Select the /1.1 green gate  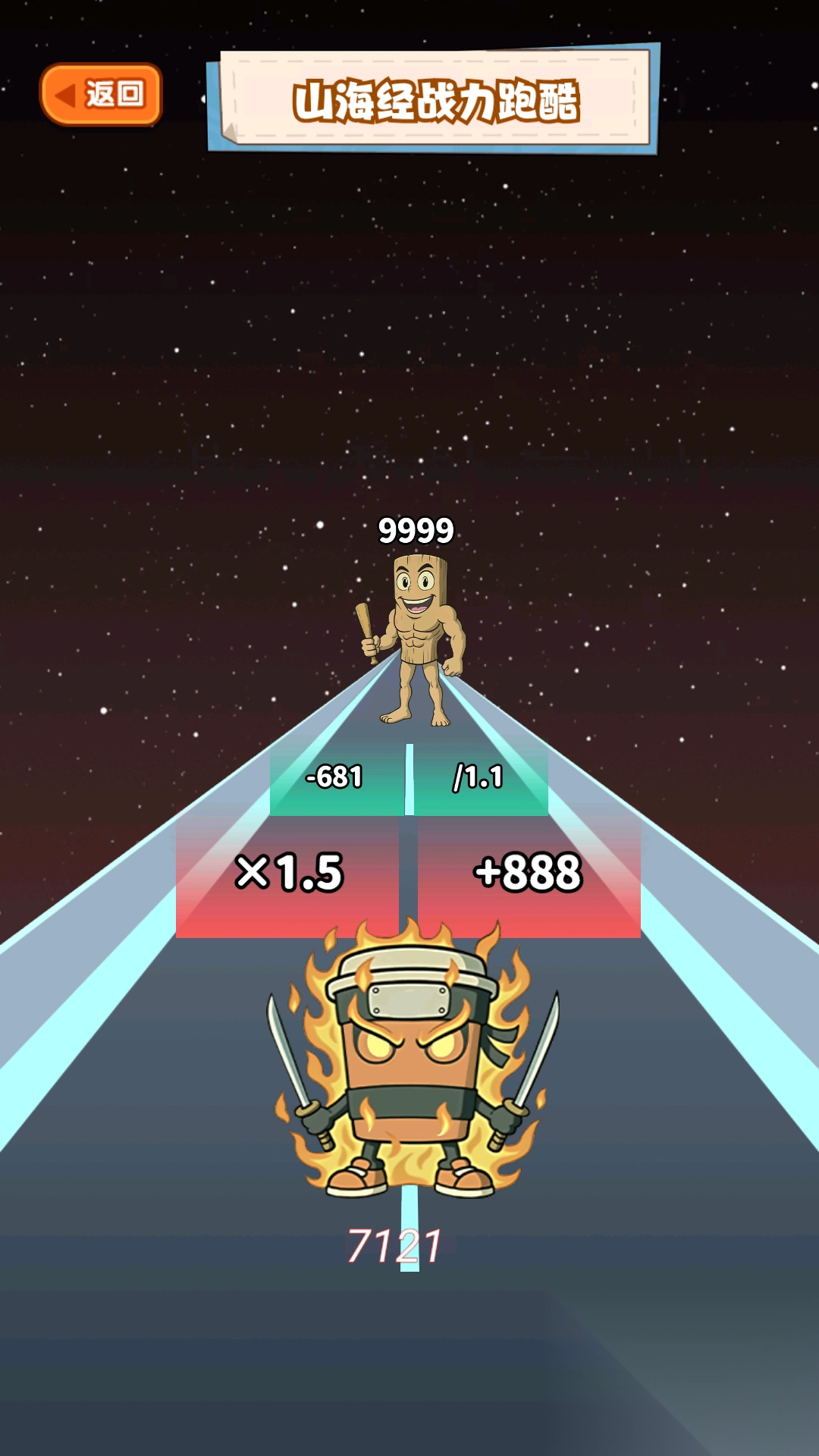[x=480, y=778]
